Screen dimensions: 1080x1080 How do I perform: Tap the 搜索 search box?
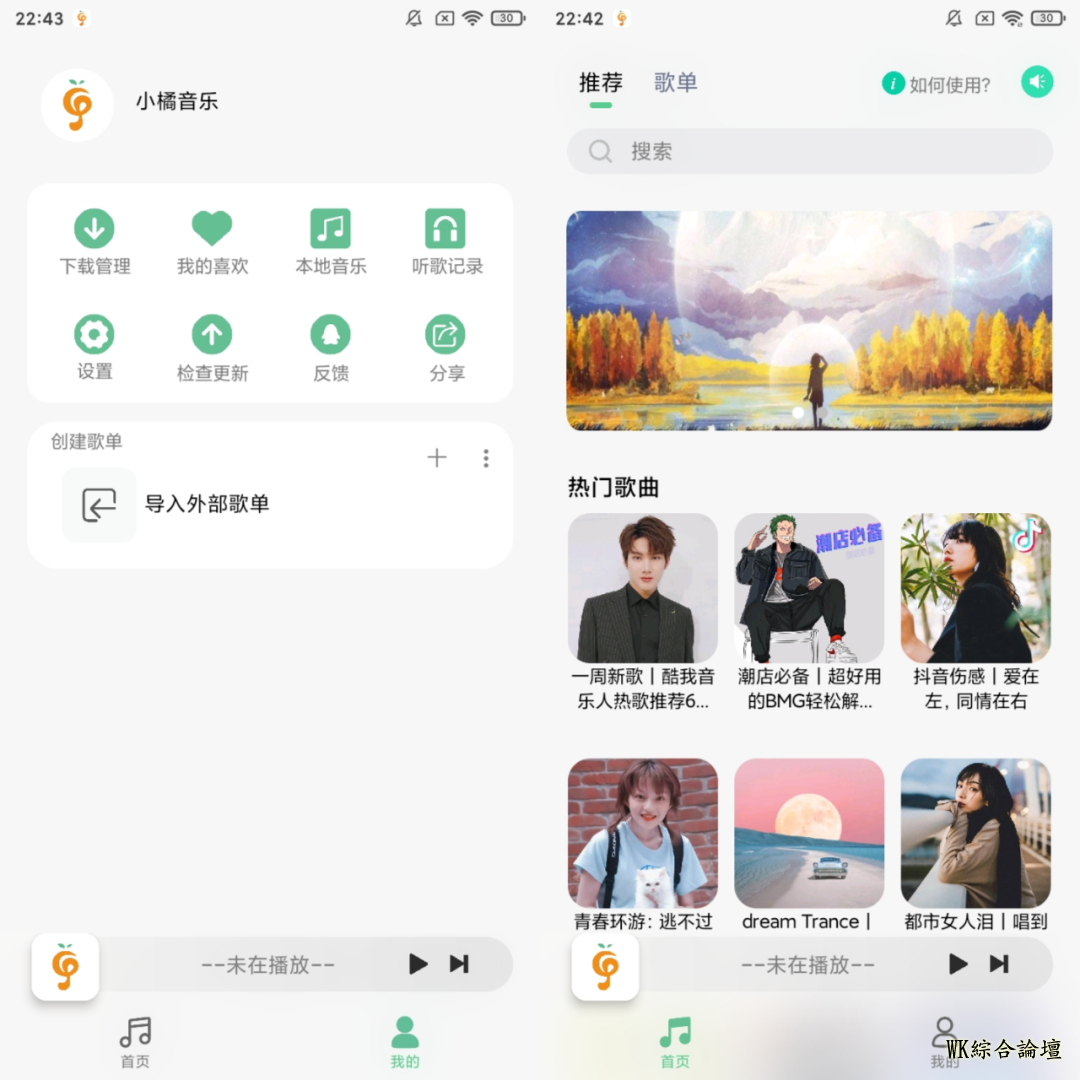(x=810, y=151)
